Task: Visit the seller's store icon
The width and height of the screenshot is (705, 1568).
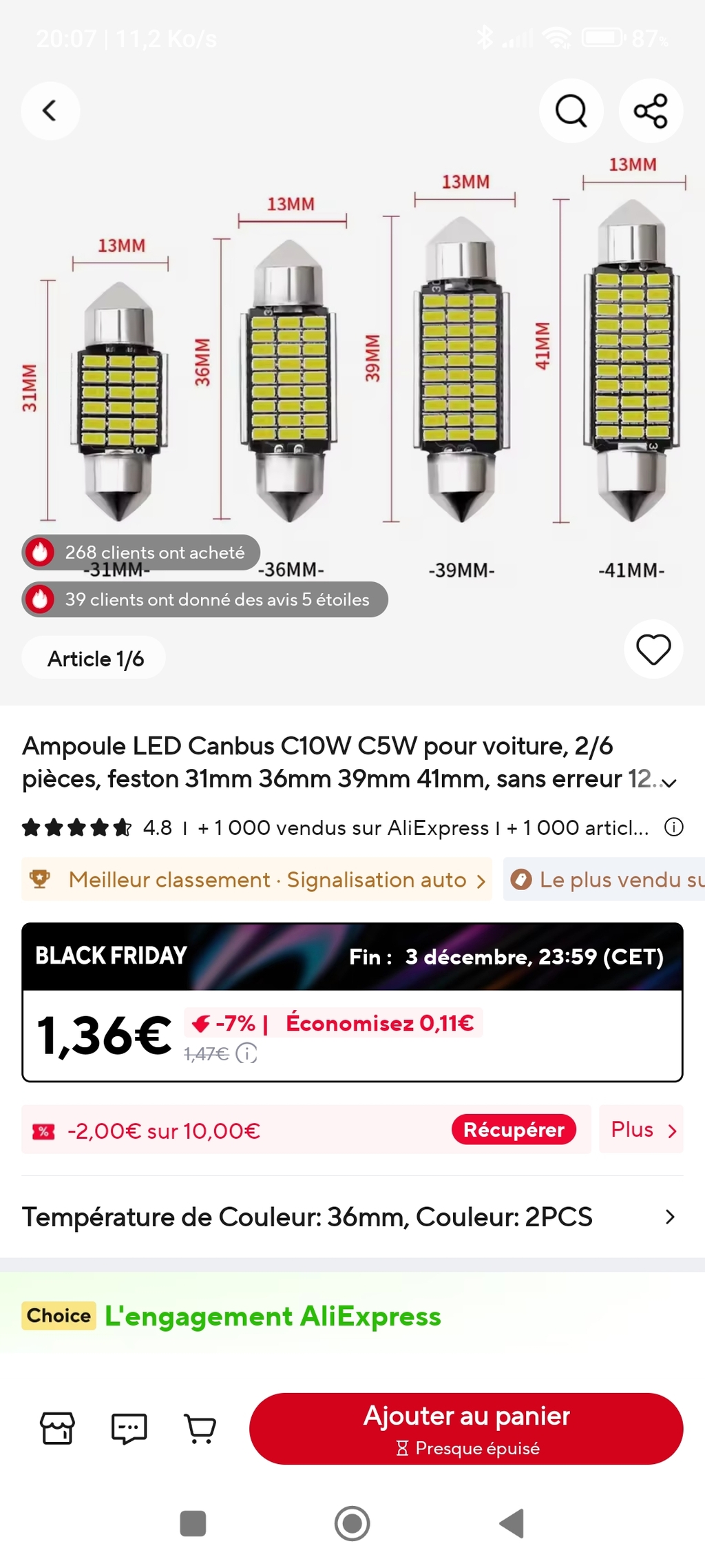Action: coord(57,1428)
